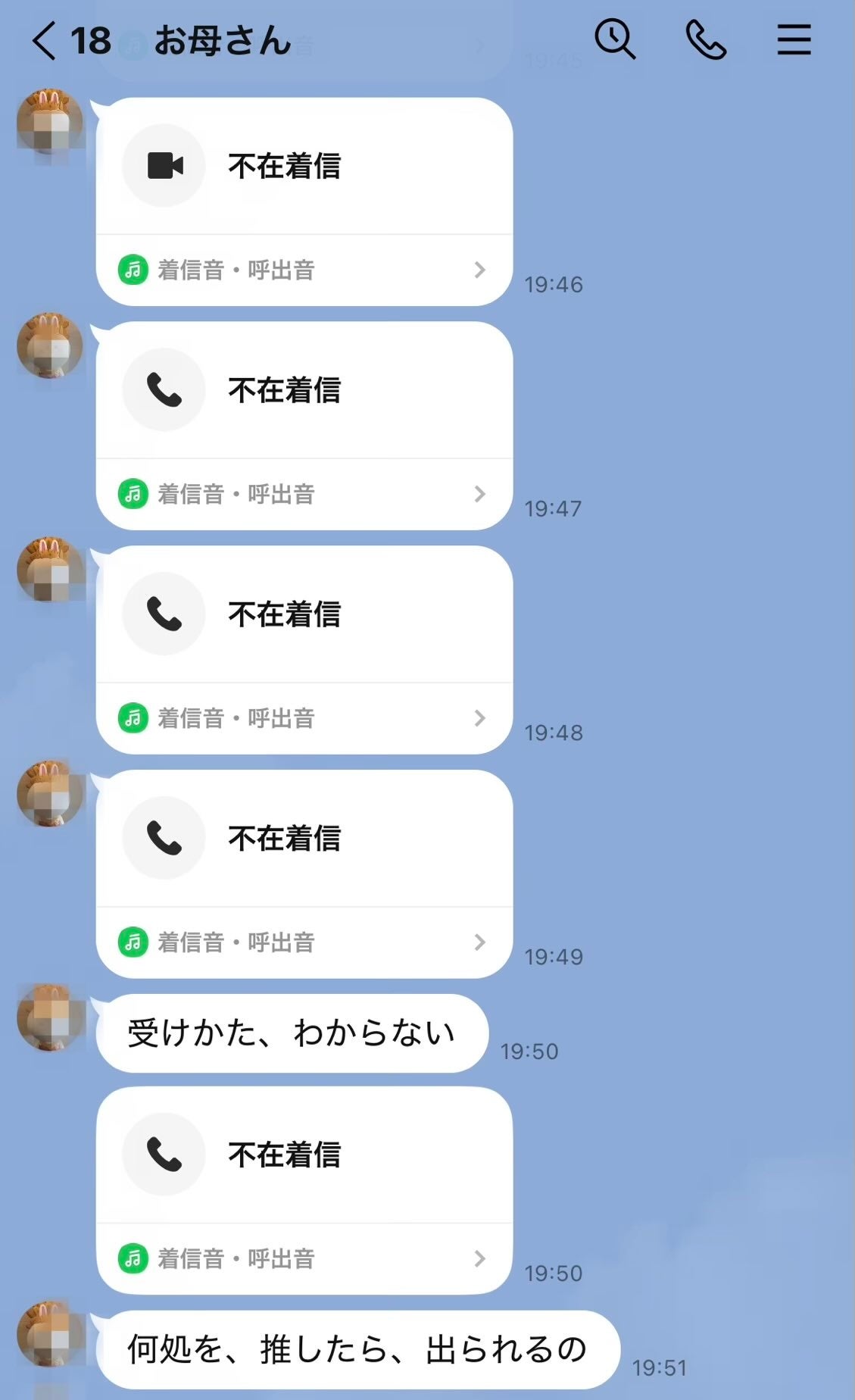Call back from the 19:47 missed call

304,390
